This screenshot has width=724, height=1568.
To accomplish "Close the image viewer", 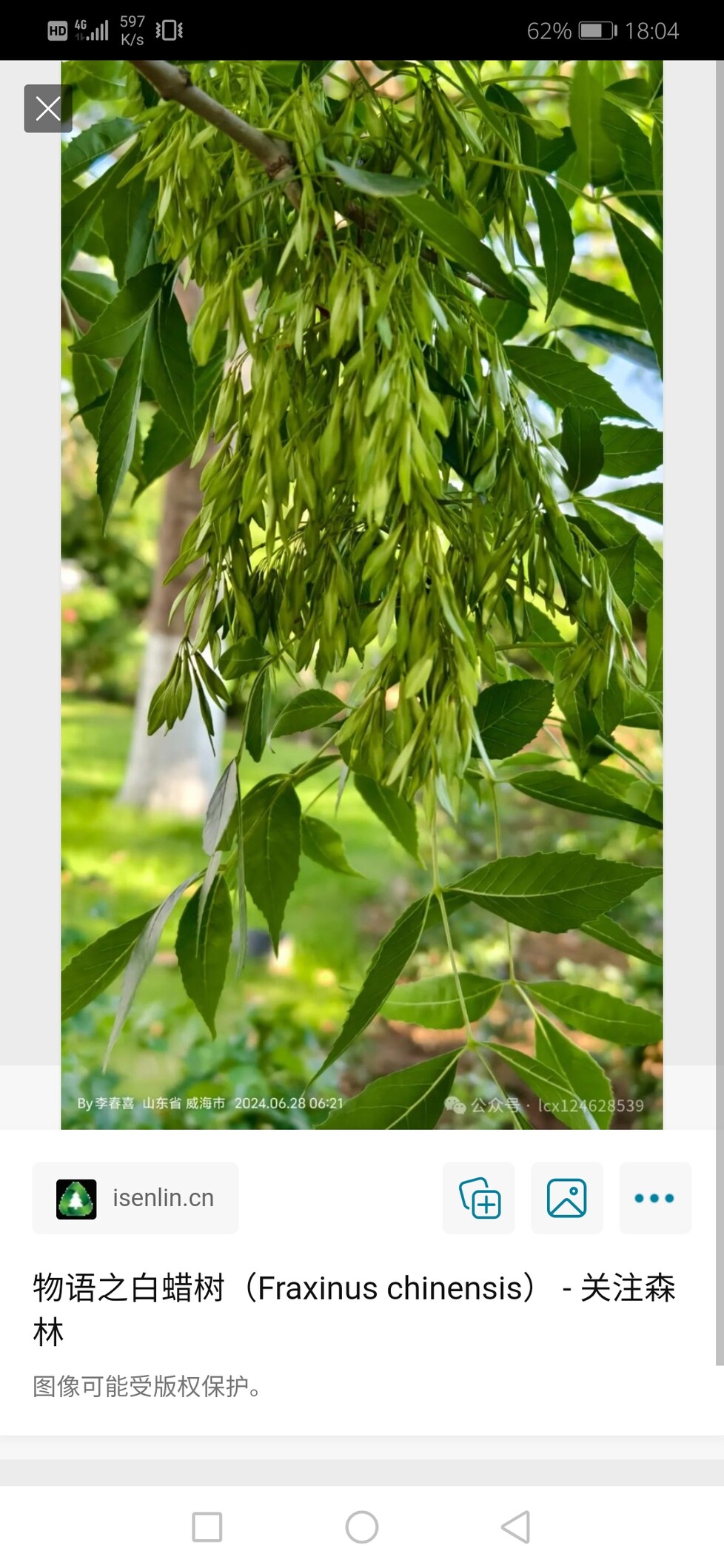I will click(x=48, y=109).
